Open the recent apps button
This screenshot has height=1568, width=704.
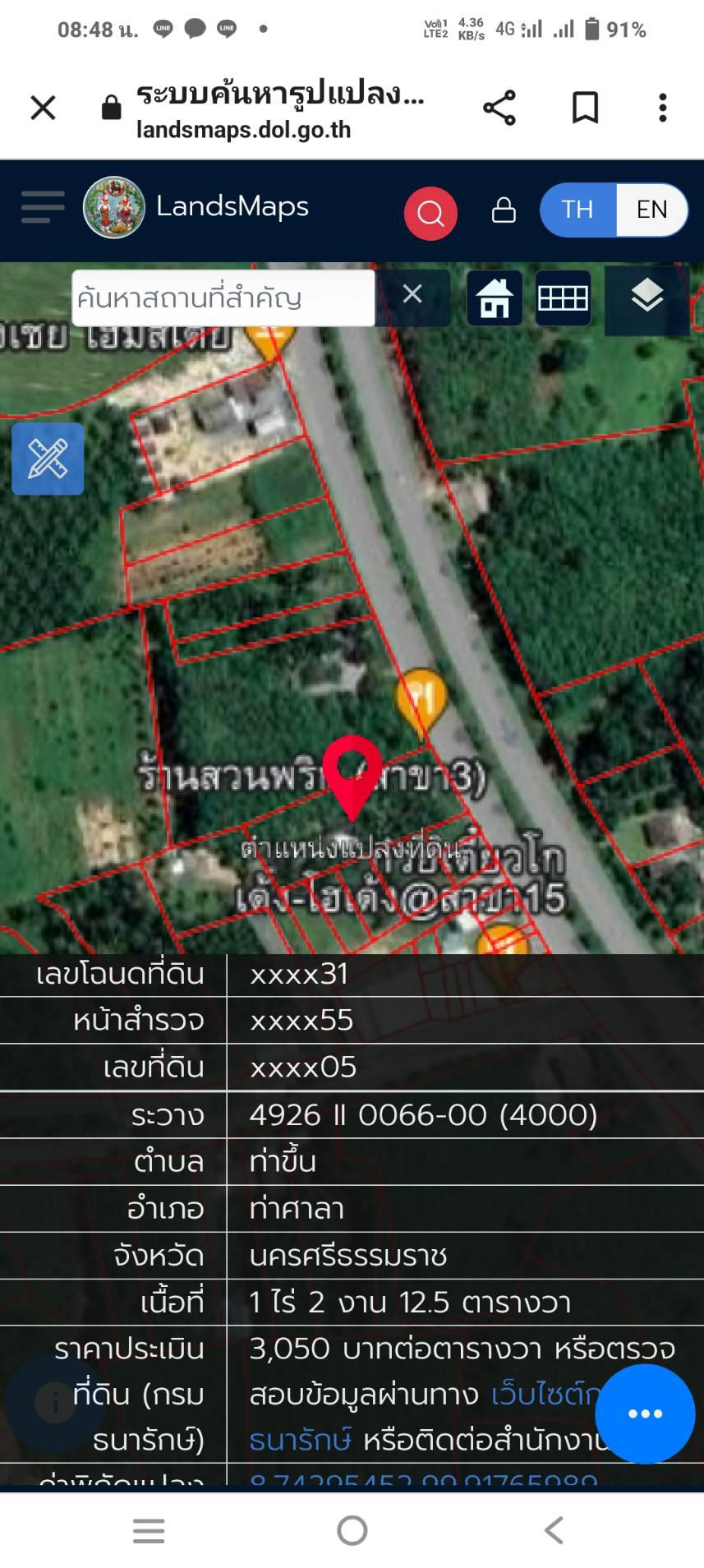149,1530
